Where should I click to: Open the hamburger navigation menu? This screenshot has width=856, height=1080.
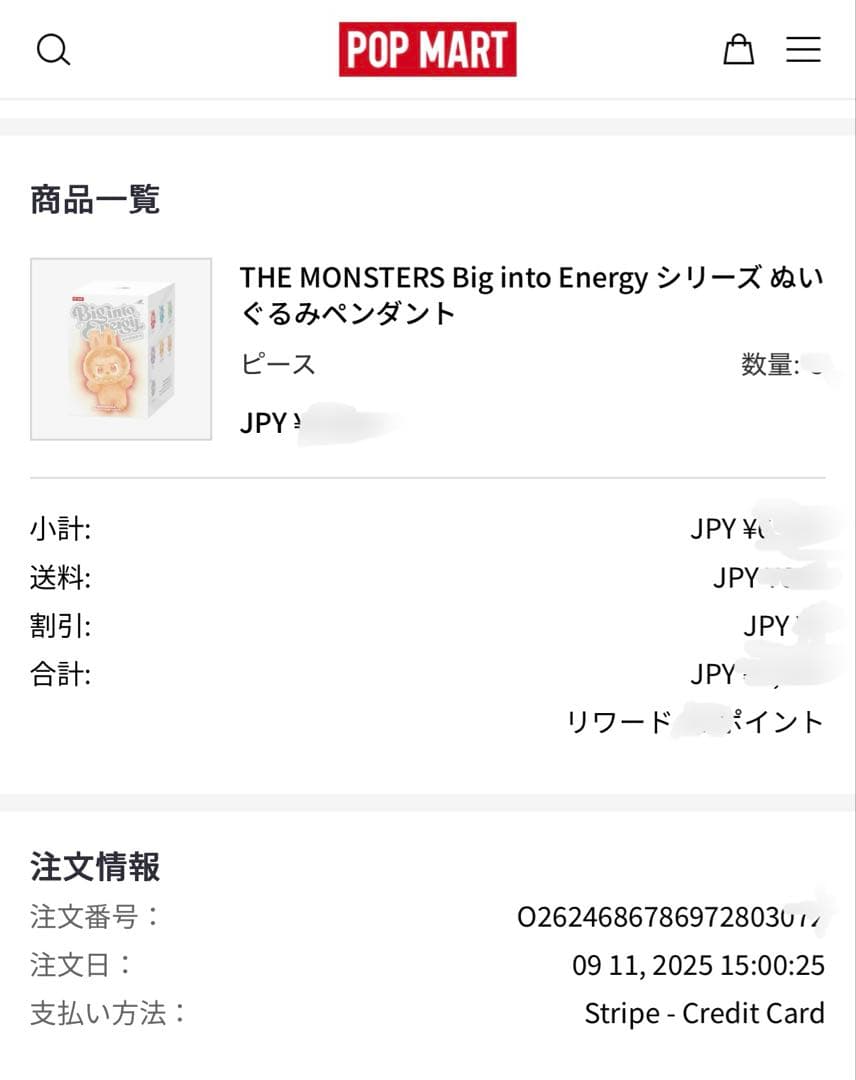(803, 49)
